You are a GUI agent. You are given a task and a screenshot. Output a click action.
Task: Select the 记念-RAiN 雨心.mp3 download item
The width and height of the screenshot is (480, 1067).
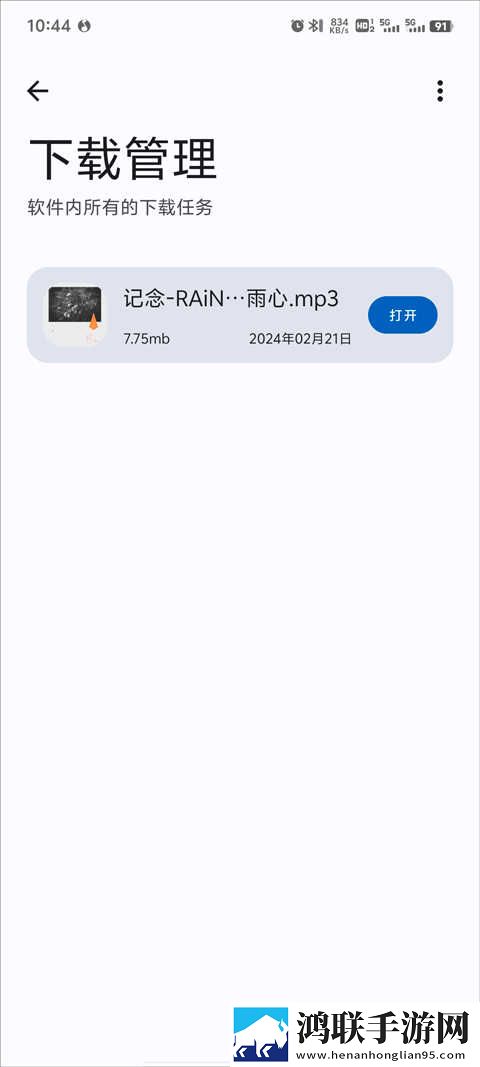[240, 314]
